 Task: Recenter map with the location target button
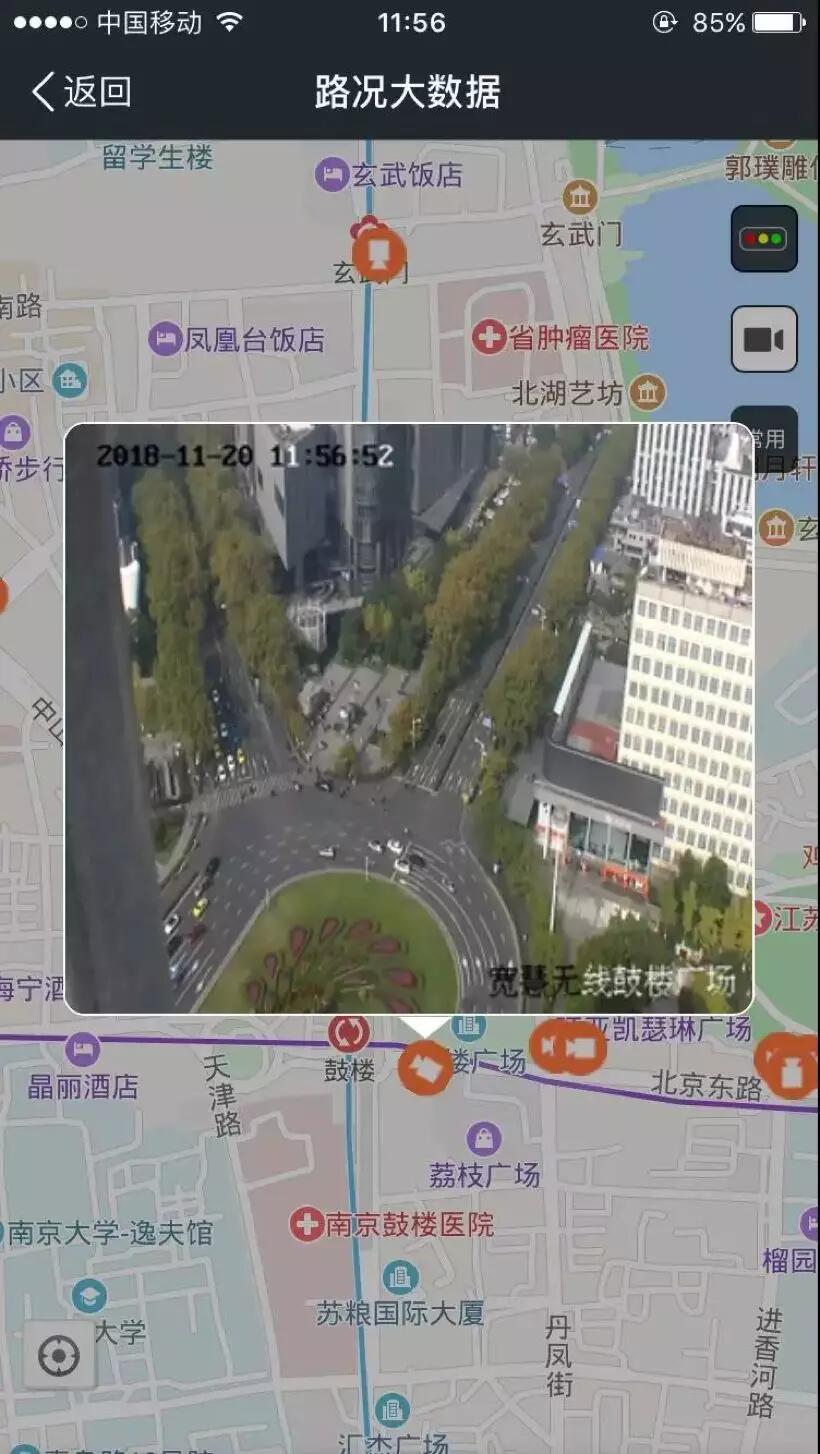[x=58, y=1356]
